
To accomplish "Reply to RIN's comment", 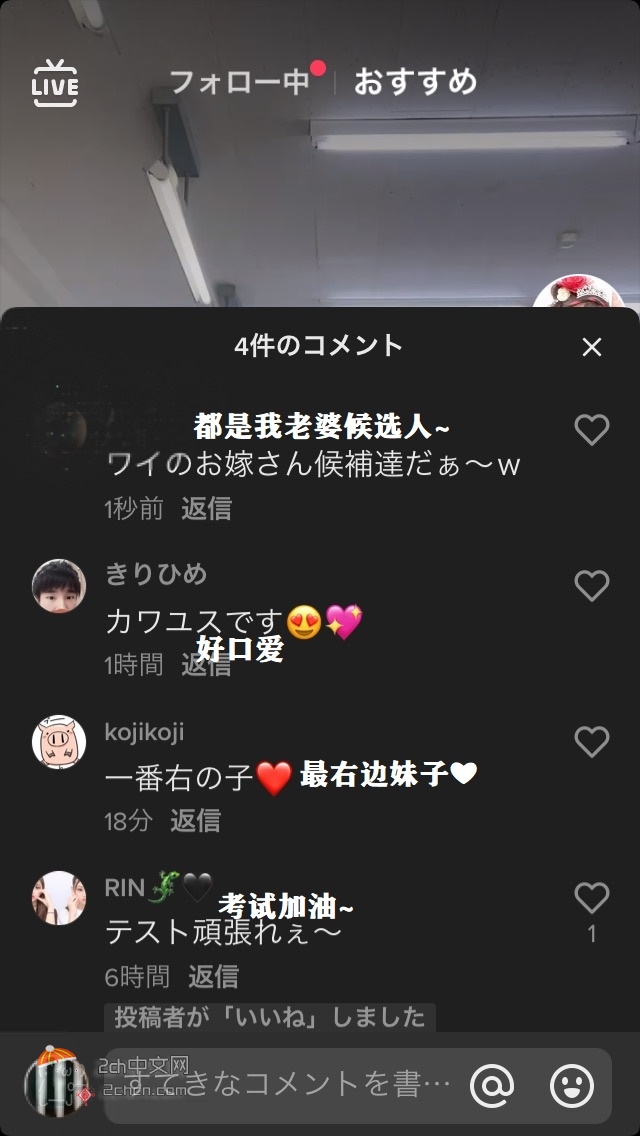I will click(x=213, y=976).
